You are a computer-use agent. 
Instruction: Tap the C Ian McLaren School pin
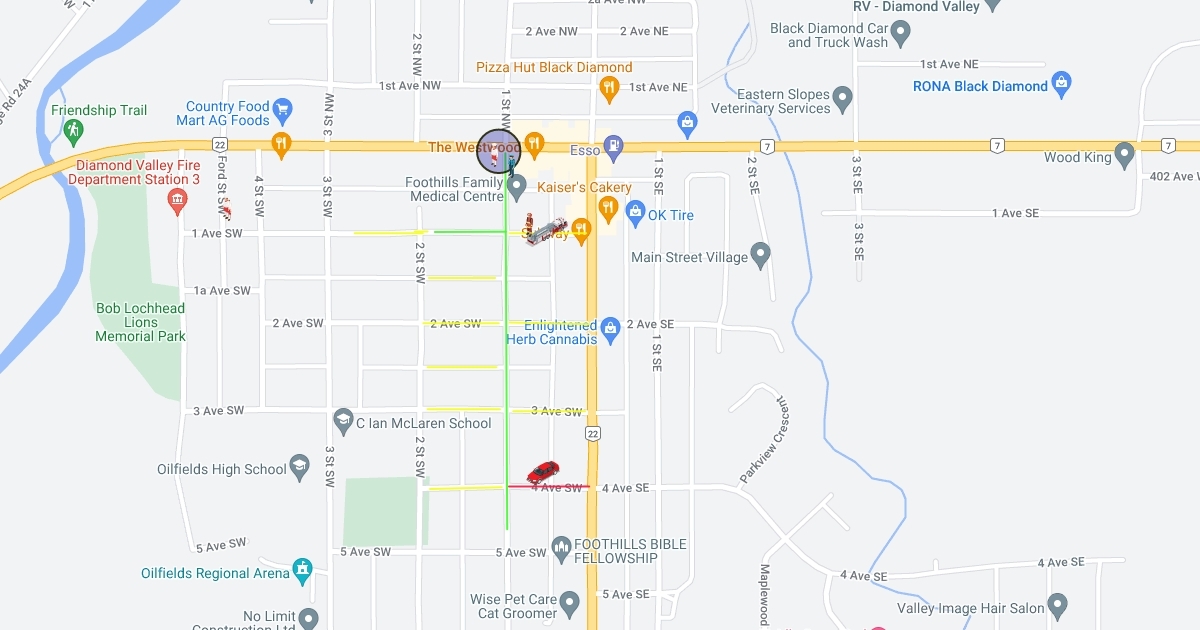344,418
